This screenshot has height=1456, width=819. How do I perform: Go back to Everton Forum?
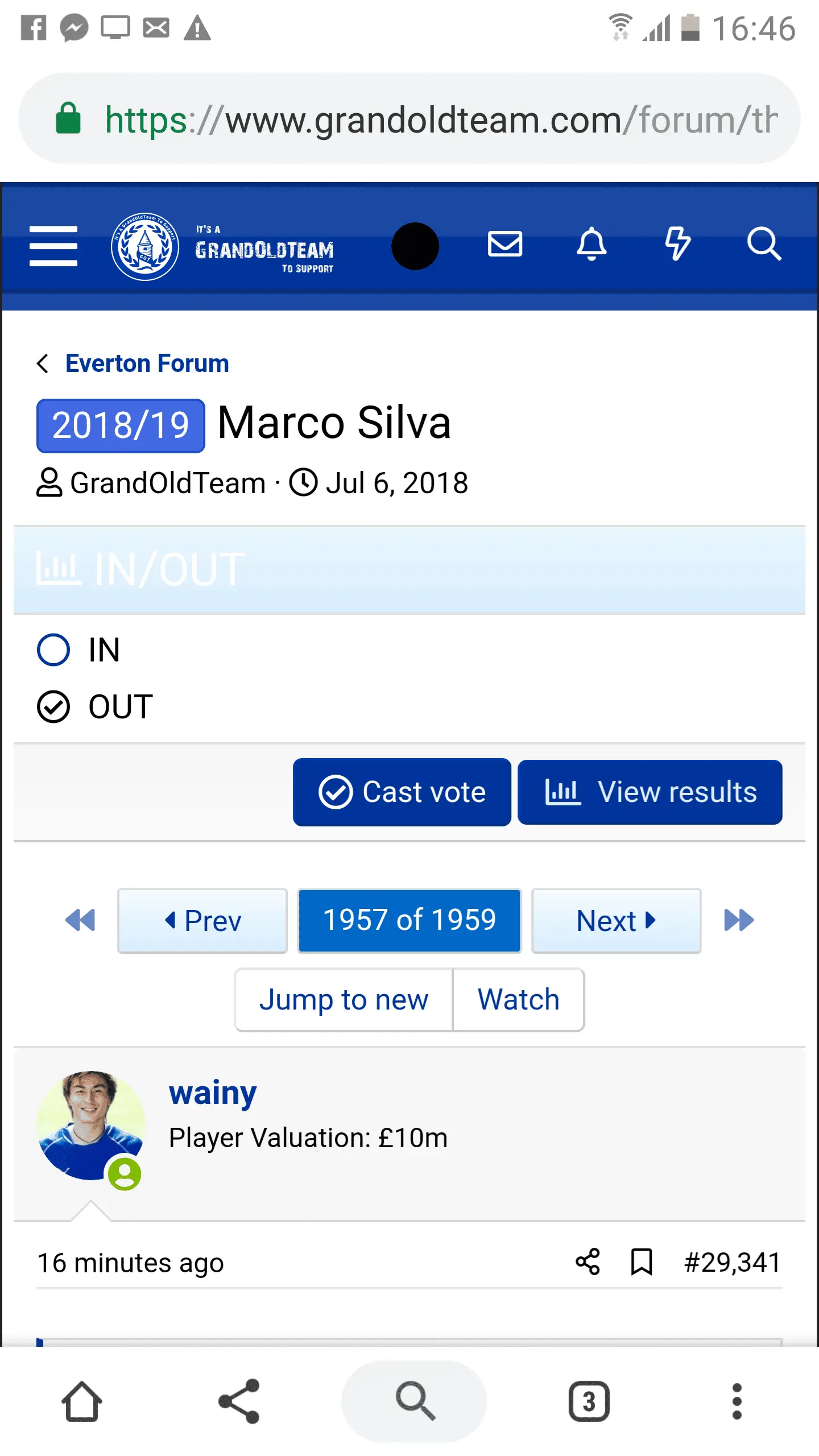(x=147, y=363)
